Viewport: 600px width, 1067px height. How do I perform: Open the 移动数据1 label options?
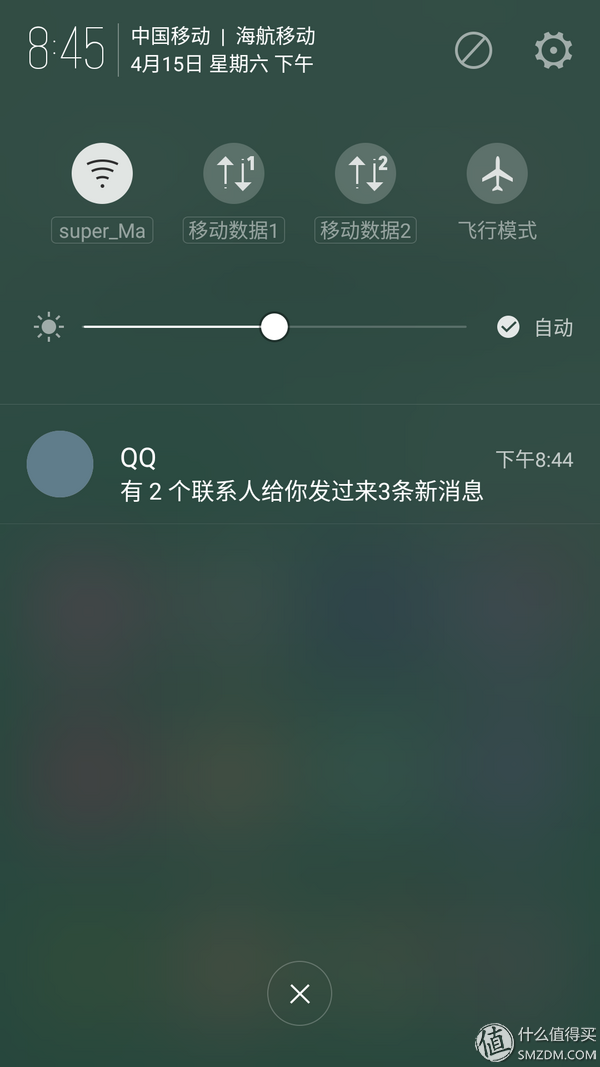tap(234, 231)
